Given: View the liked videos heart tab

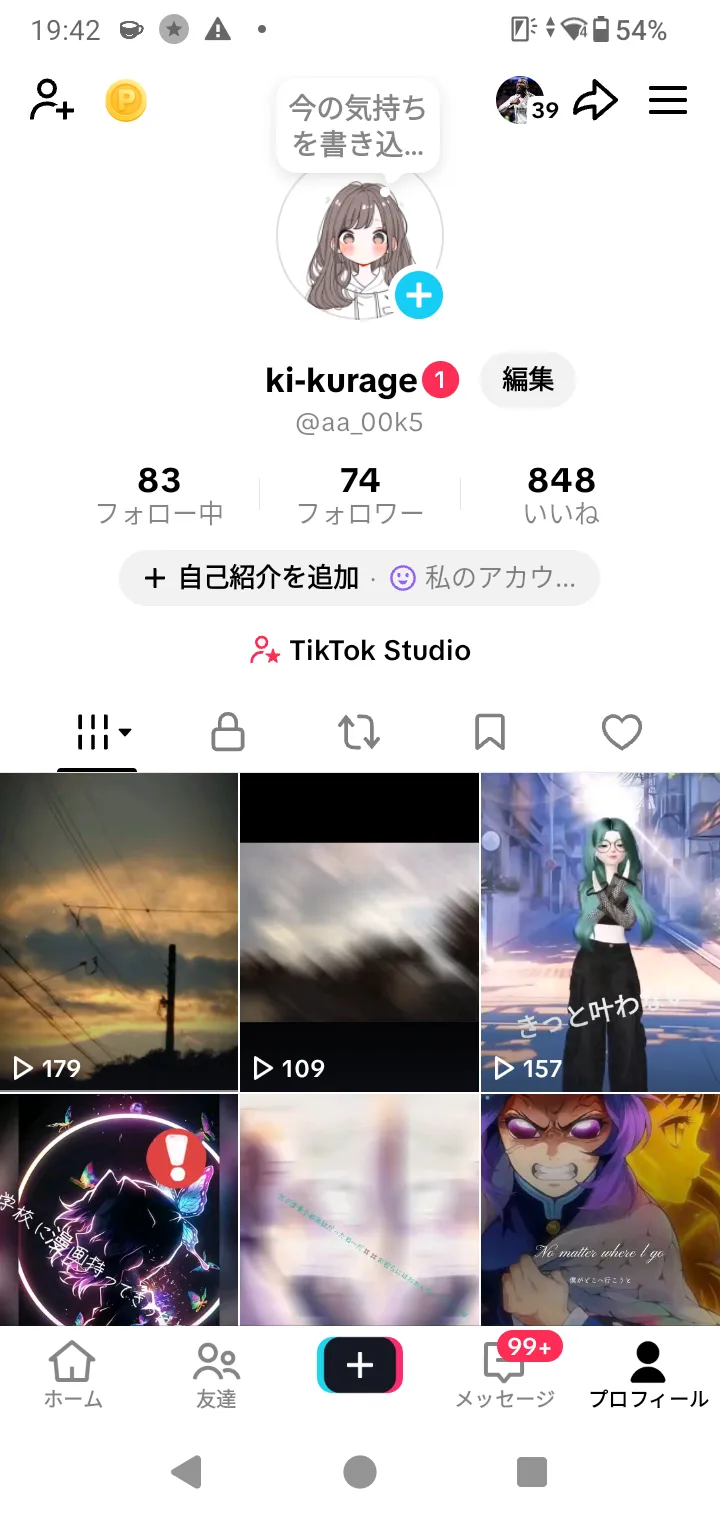Looking at the screenshot, I should [x=621, y=733].
